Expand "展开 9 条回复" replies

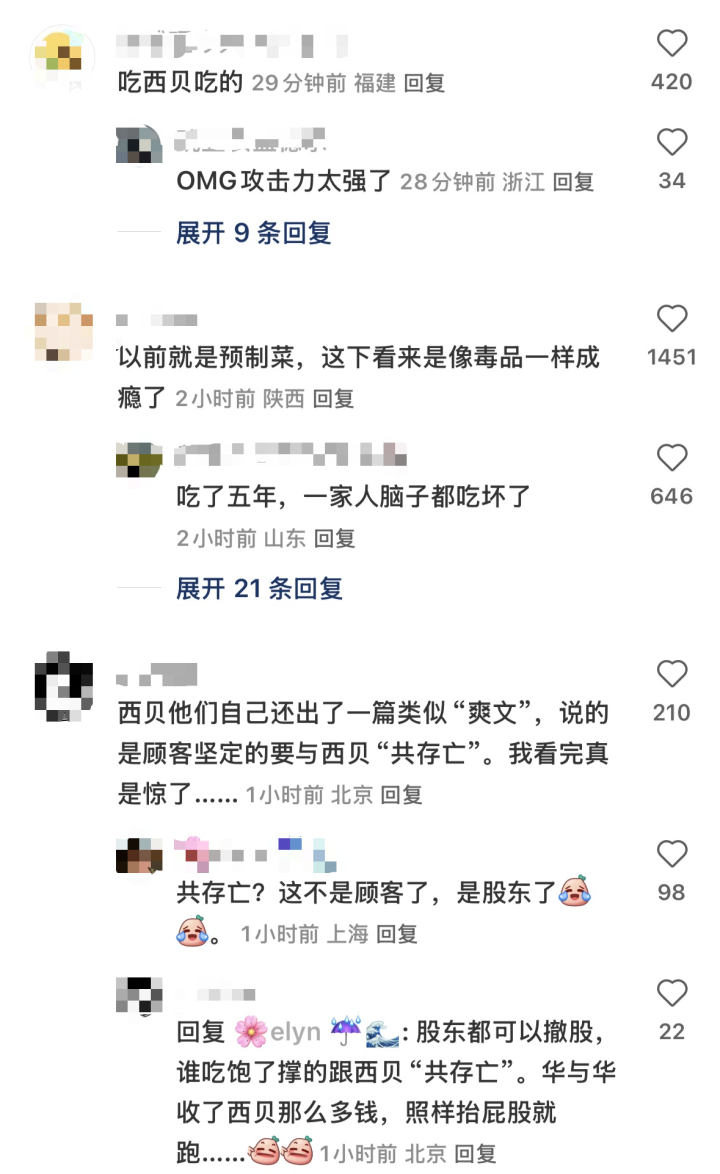[253, 233]
